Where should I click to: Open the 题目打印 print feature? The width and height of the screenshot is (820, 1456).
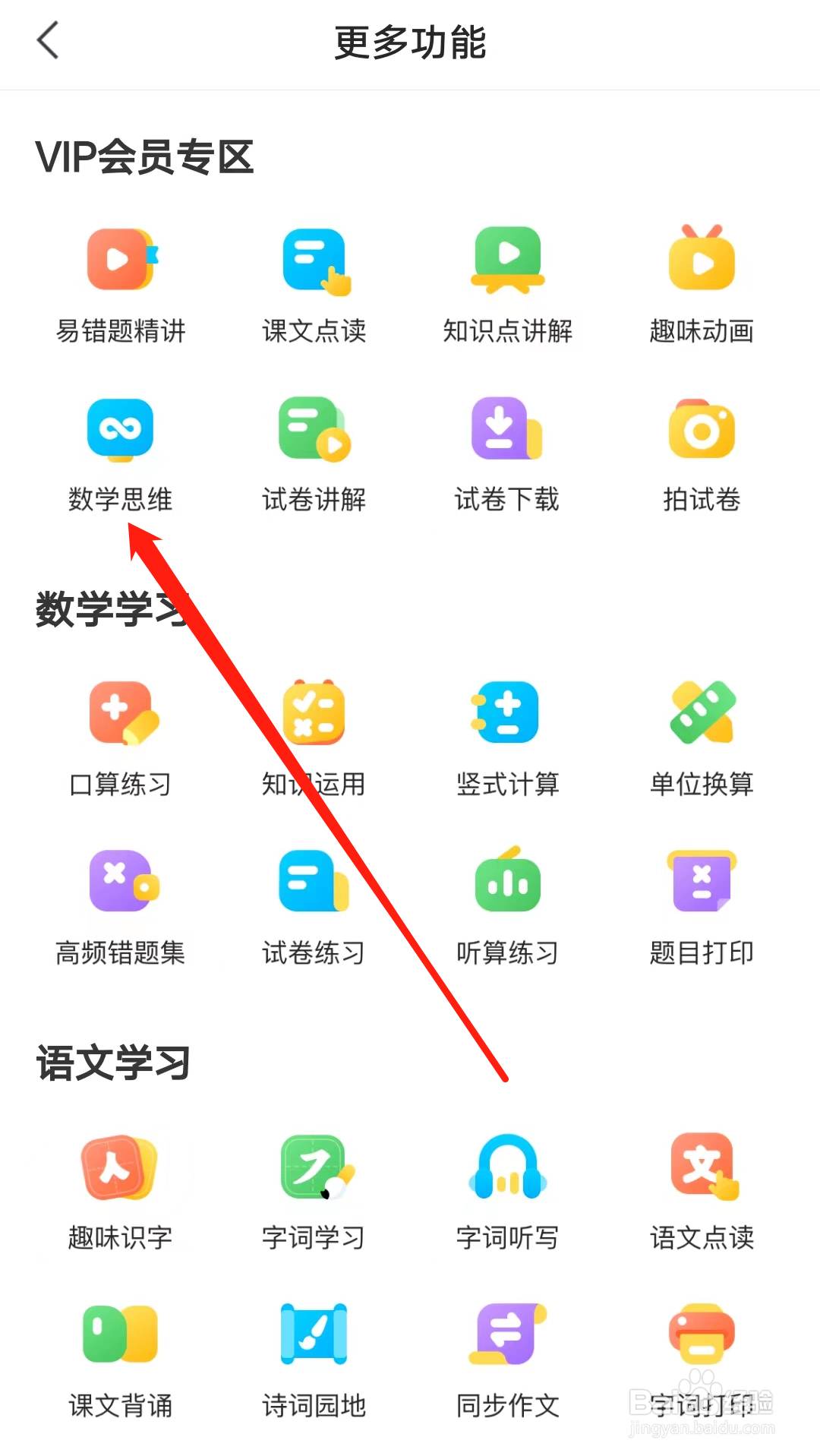700,883
